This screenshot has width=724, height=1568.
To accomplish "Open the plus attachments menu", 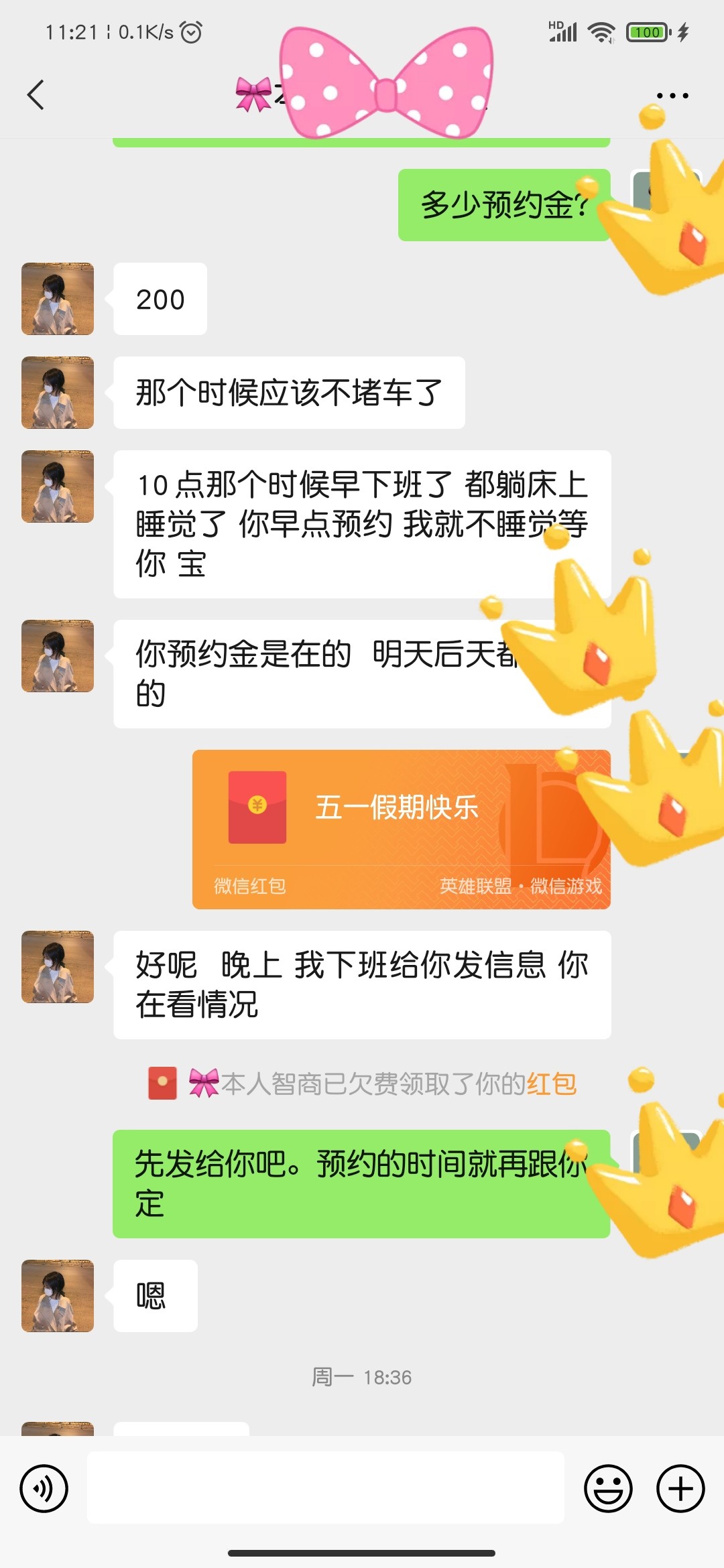I will click(680, 1489).
